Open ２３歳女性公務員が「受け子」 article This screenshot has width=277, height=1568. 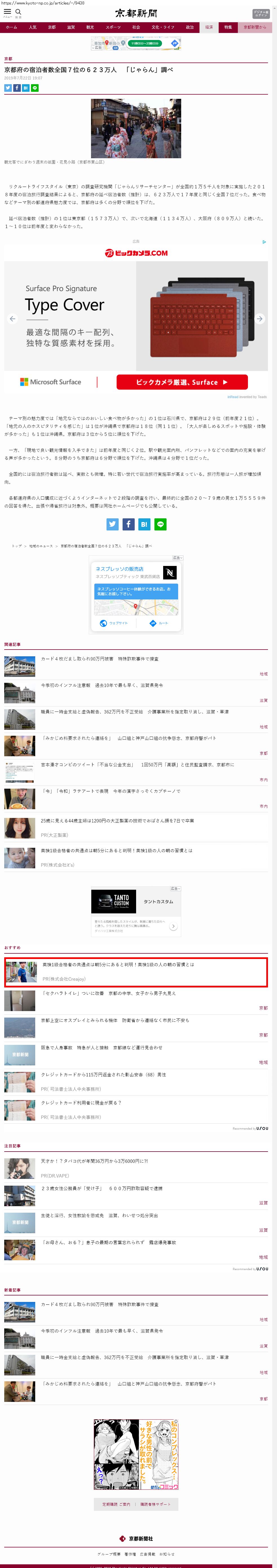tap(101, 1188)
